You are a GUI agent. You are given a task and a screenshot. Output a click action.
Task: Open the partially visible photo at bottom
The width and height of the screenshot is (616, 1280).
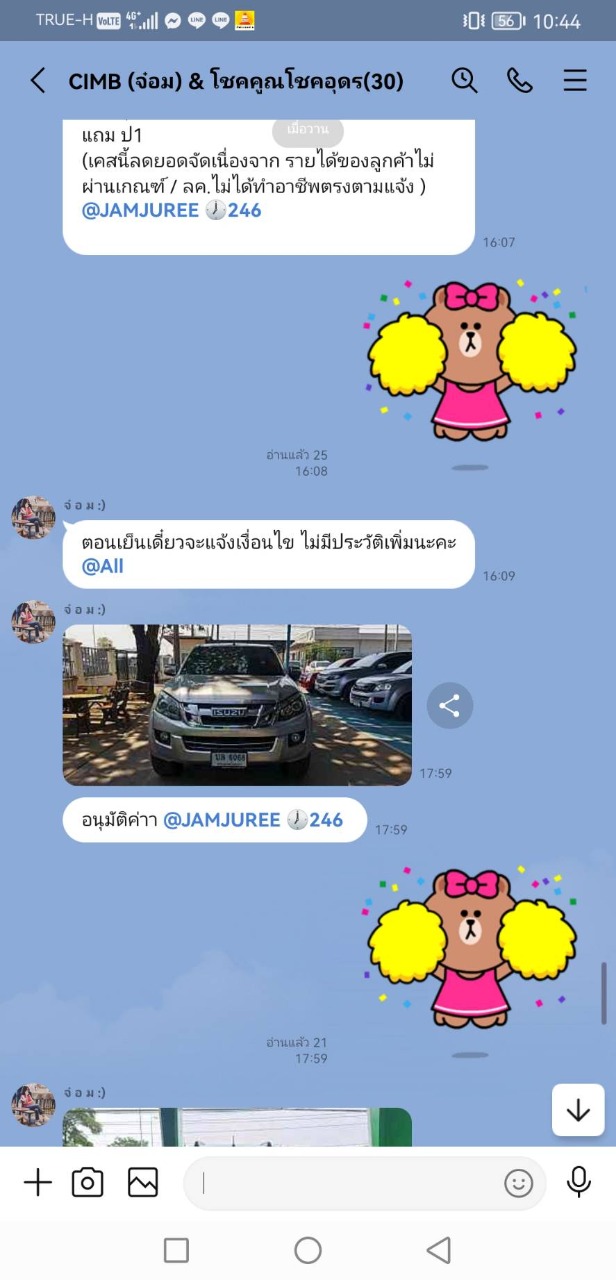[237, 1127]
